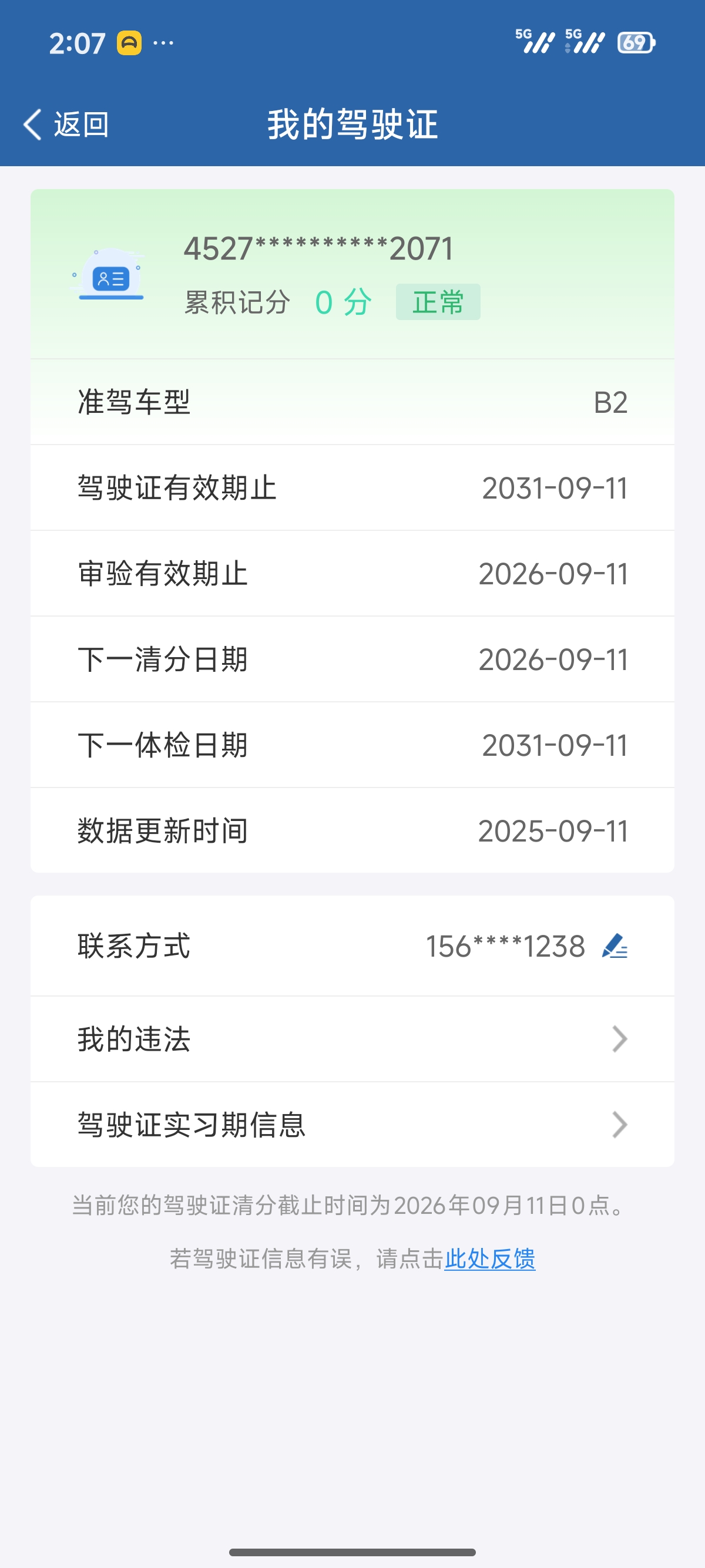Open 驾驶证实习期信息

pos(352,1124)
